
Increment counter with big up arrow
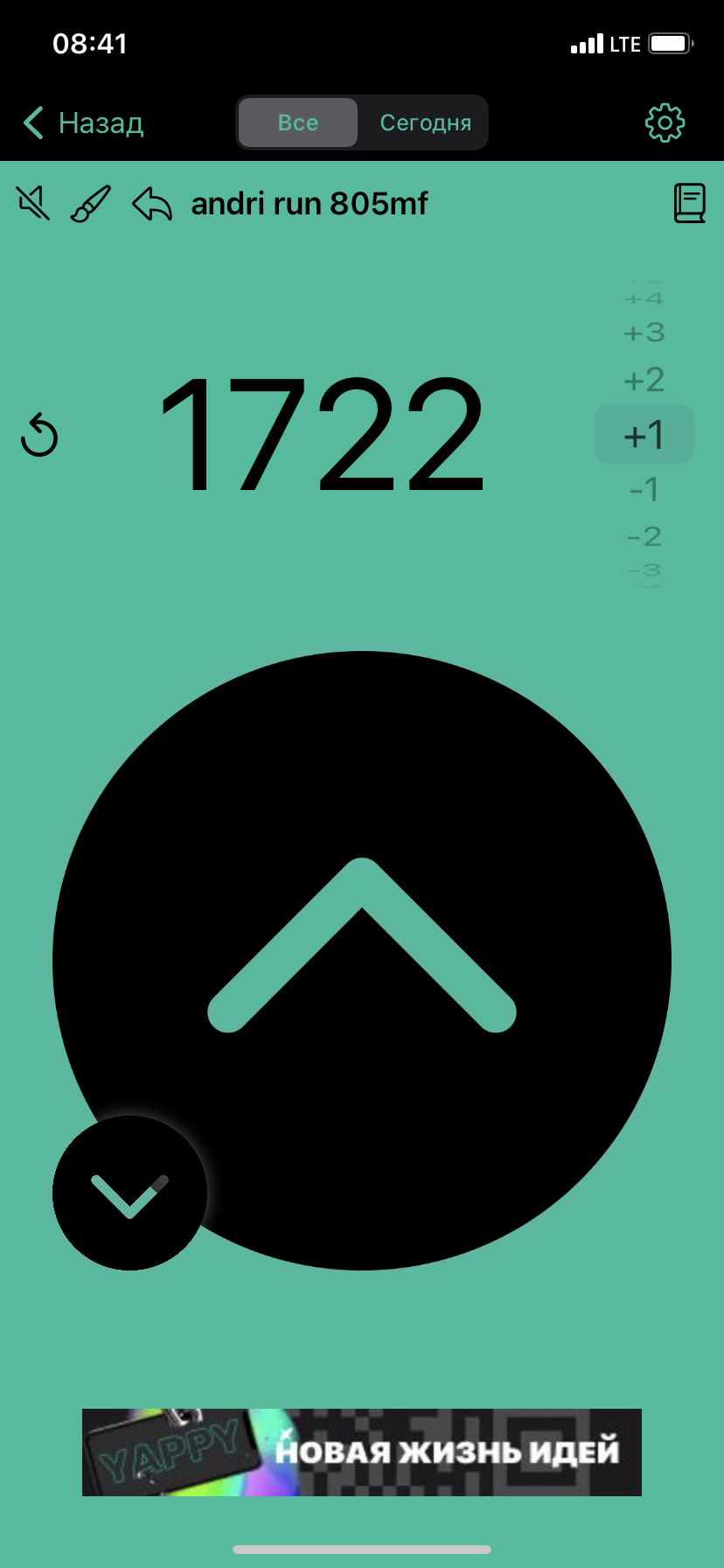click(362, 945)
